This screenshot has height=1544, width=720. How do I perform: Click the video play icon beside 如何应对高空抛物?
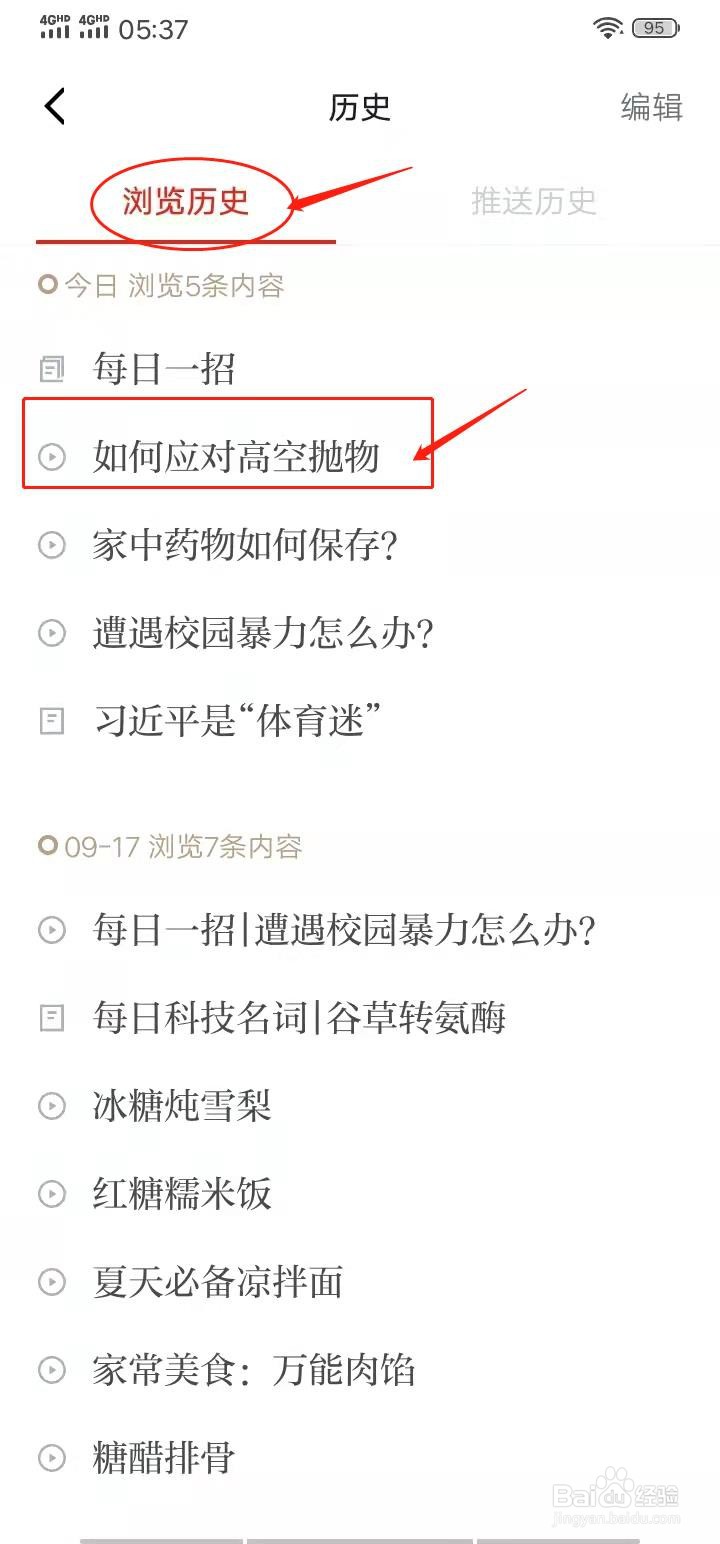(x=50, y=458)
